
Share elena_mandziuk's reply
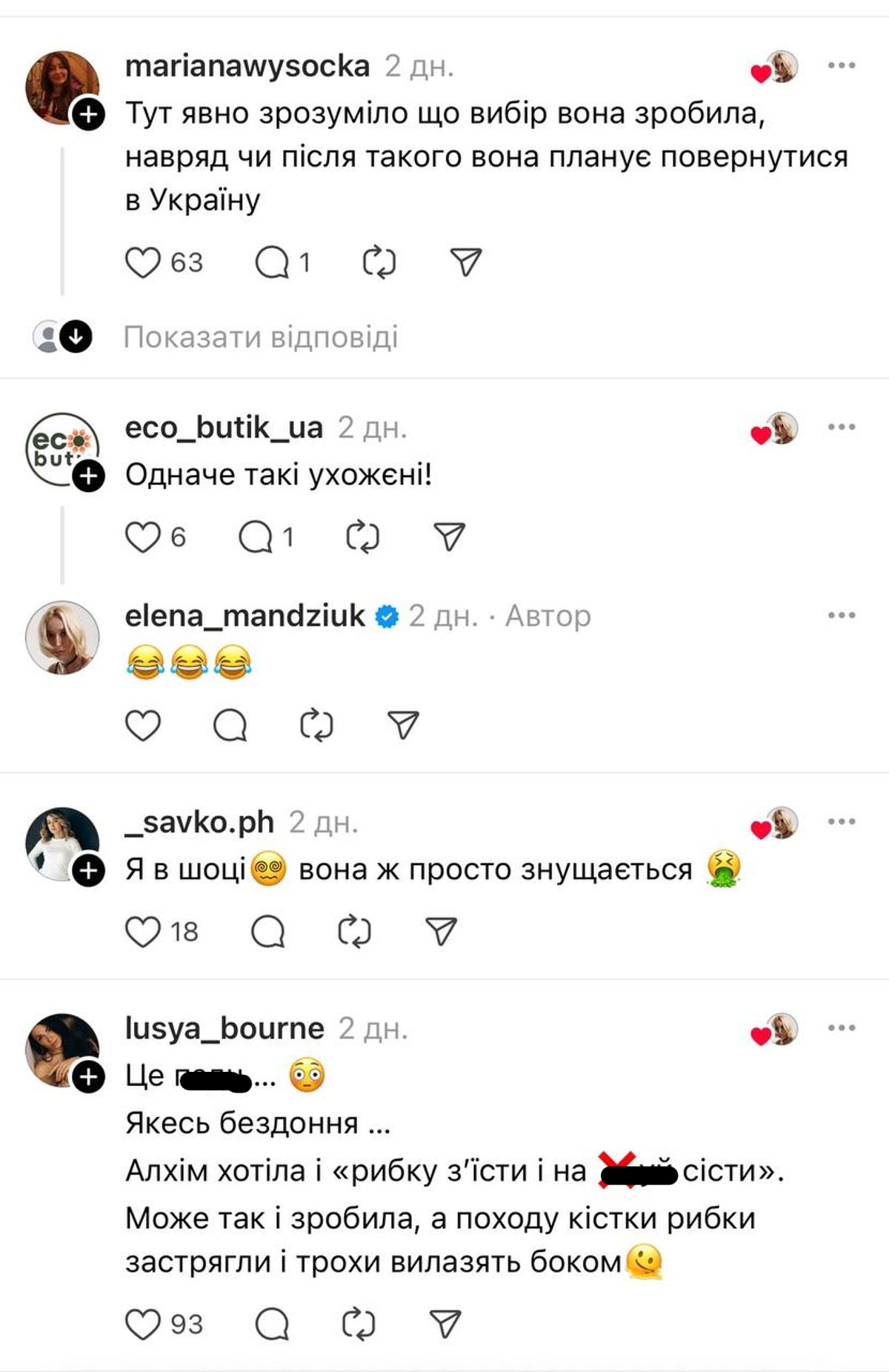[404, 725]
